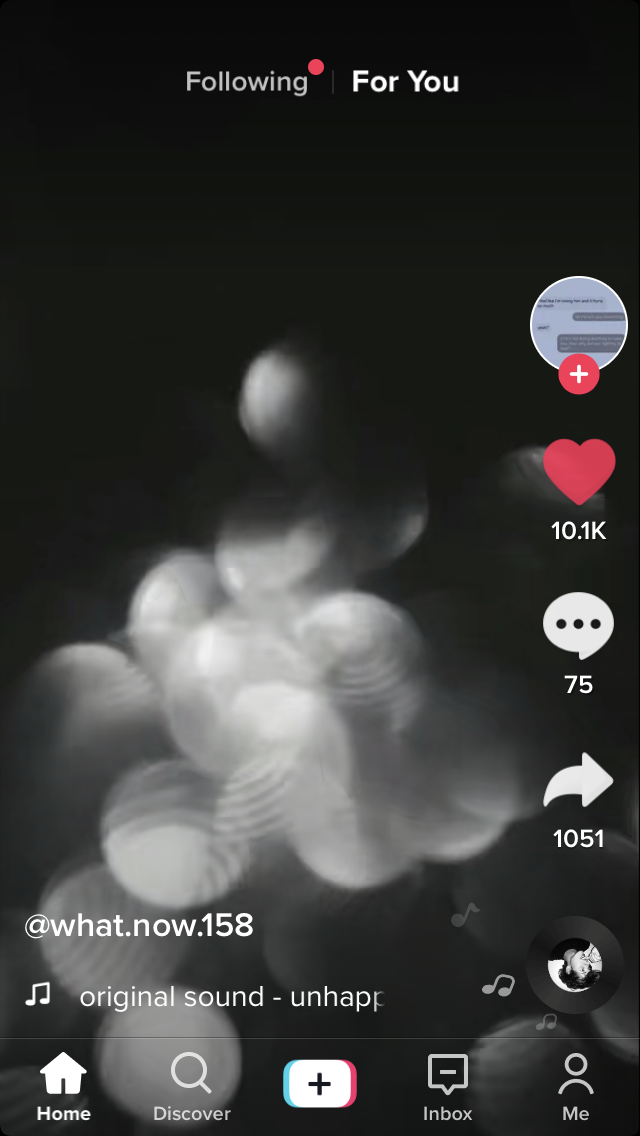This screenshot has height=1136, width=640.
Task: Go to the Home tab
Action: point(64,1087)
